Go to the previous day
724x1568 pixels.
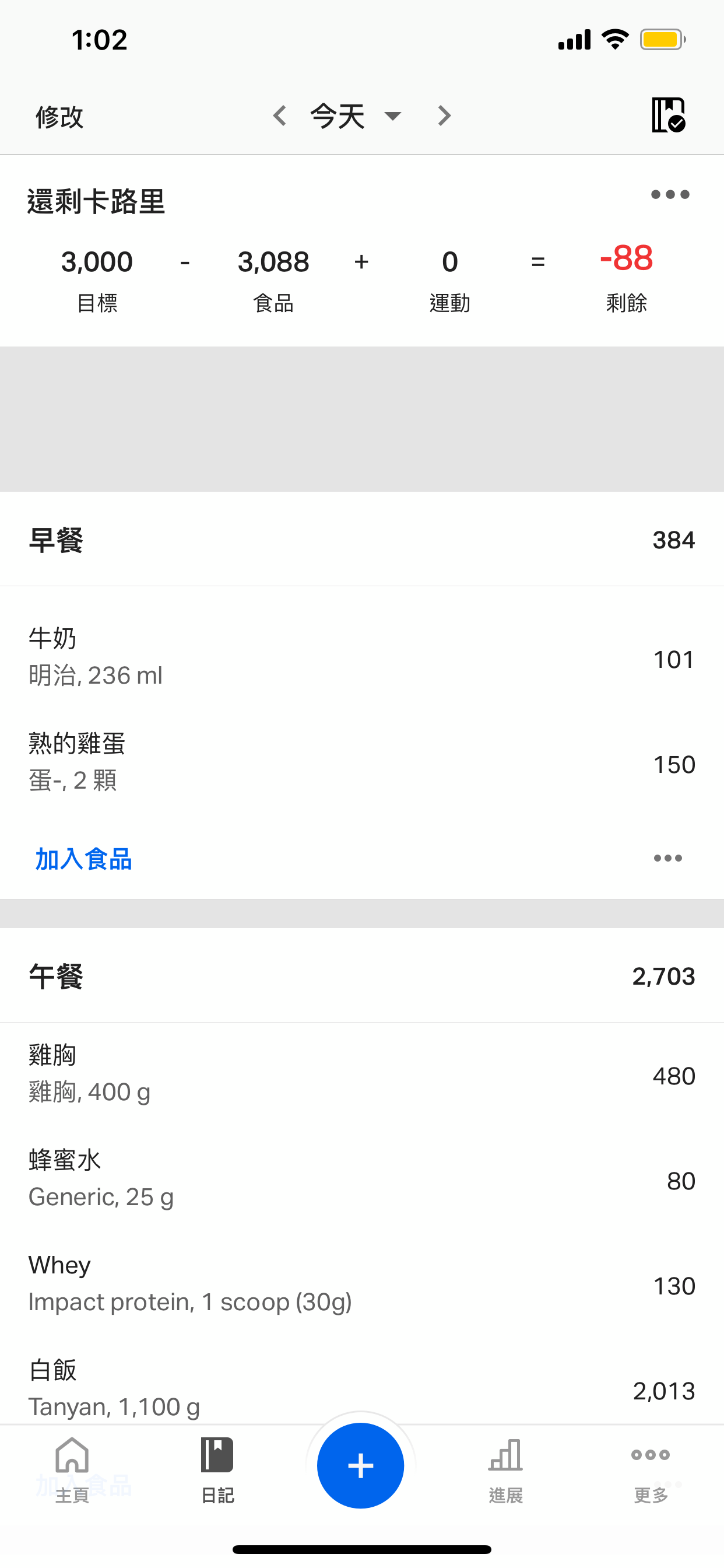[x=280, y=116]
